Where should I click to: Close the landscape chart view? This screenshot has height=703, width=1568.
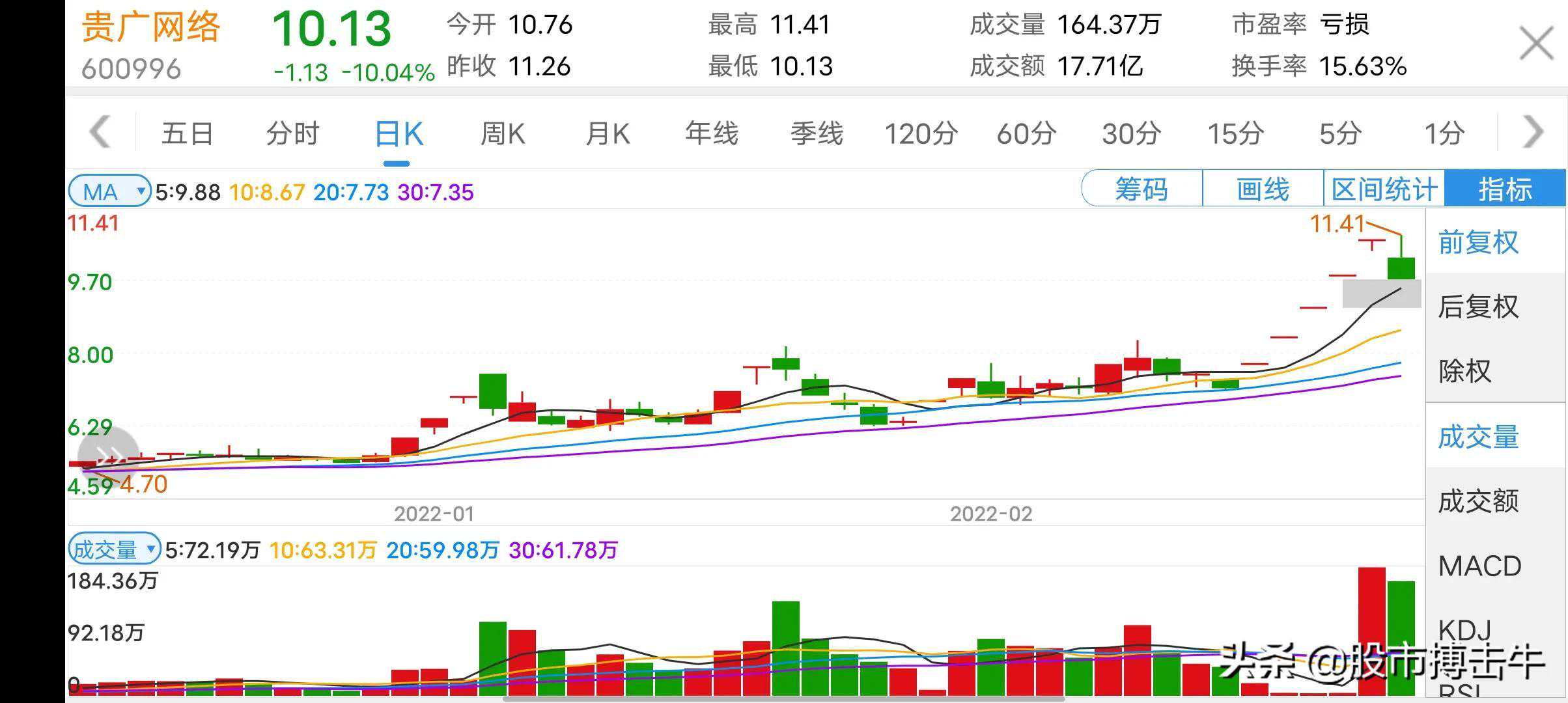point(1536,44)
